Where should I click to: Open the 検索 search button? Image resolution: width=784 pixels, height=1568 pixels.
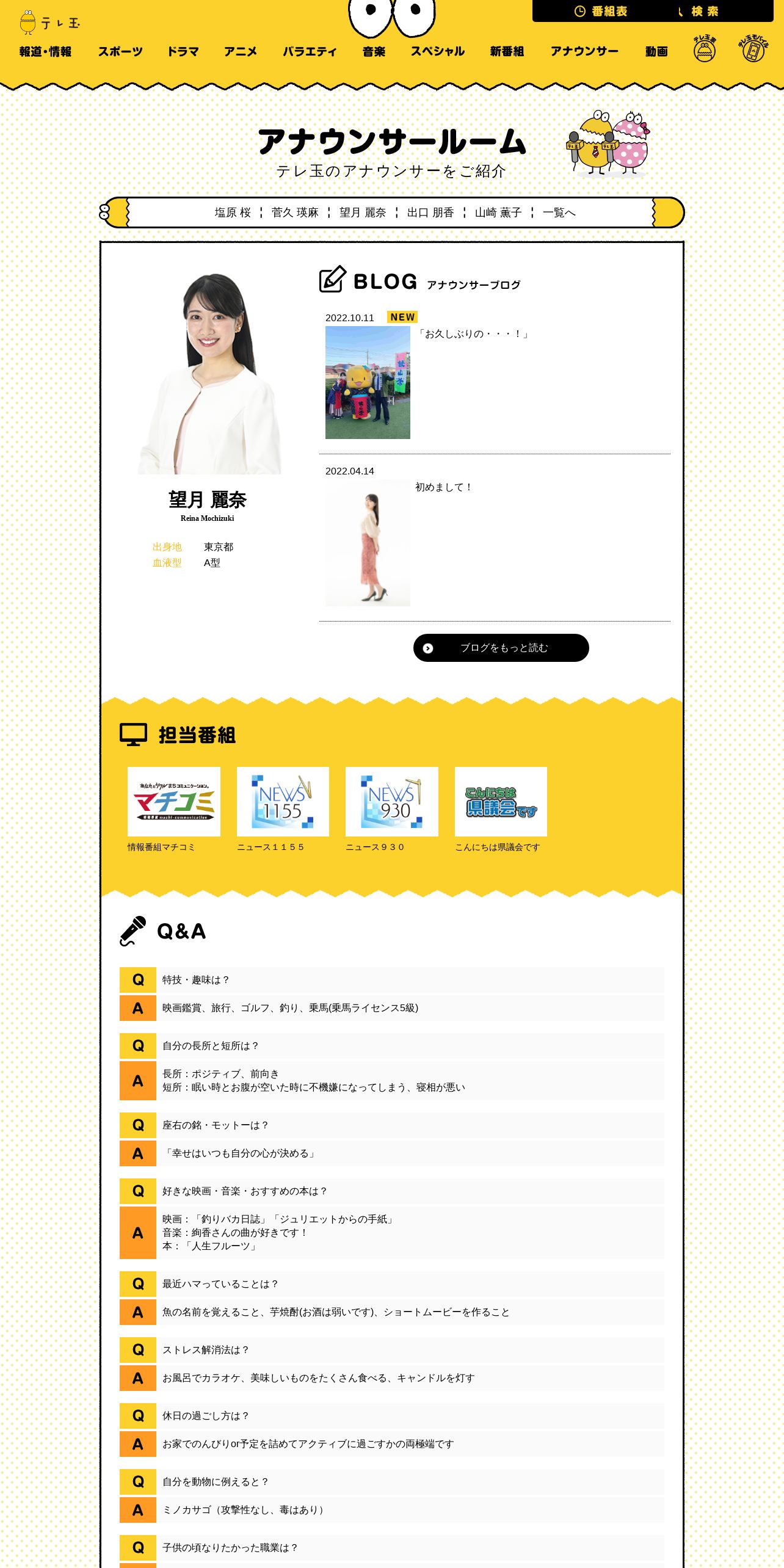tap(699, 11)
